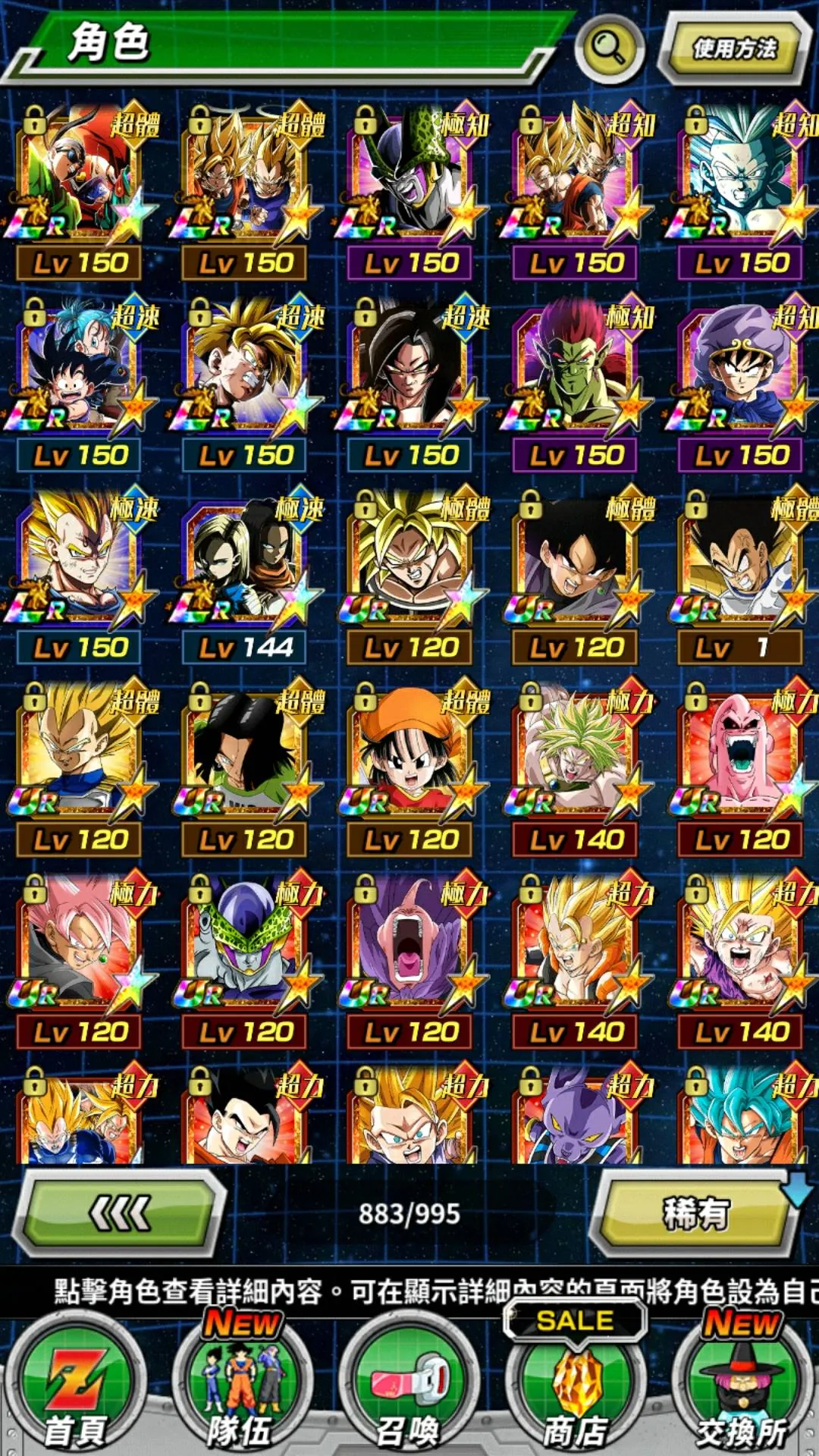Viewport: 819px width, 1456px height.
Task: Tap the 使用方法 help button
Action: (733, 49)
